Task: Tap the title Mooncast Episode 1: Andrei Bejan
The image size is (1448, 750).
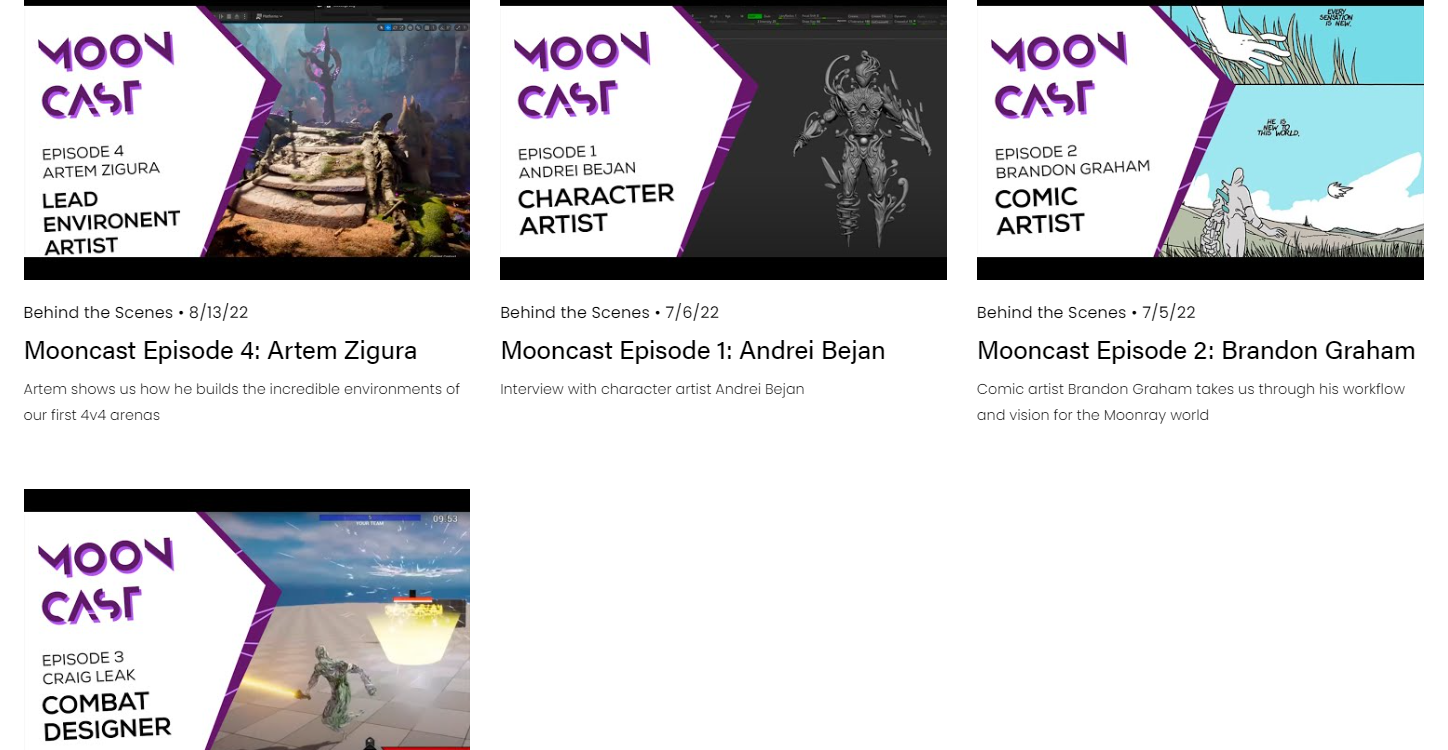Action: coord(692,351)
